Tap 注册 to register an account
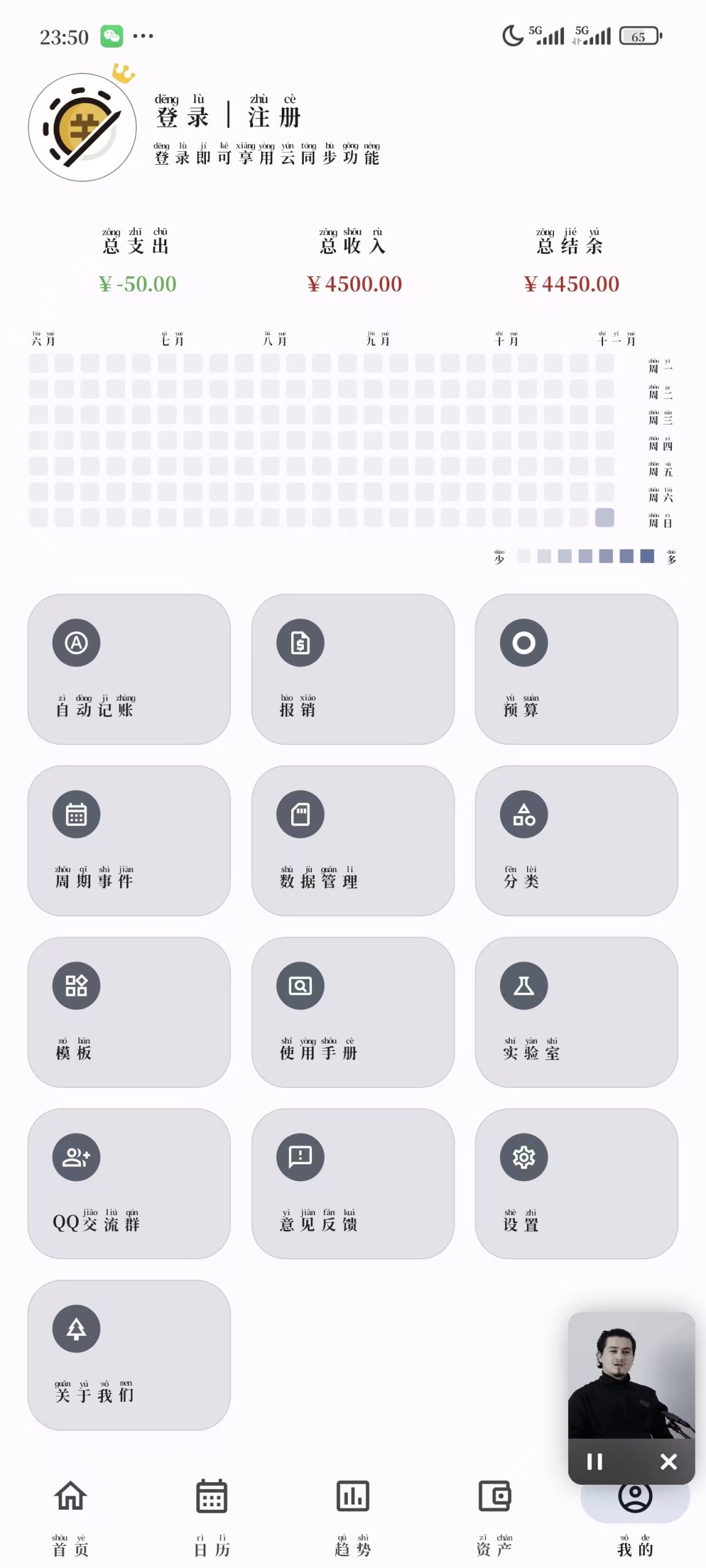The height and width of the screenshot is (1568, 706). tap(274, 116)
